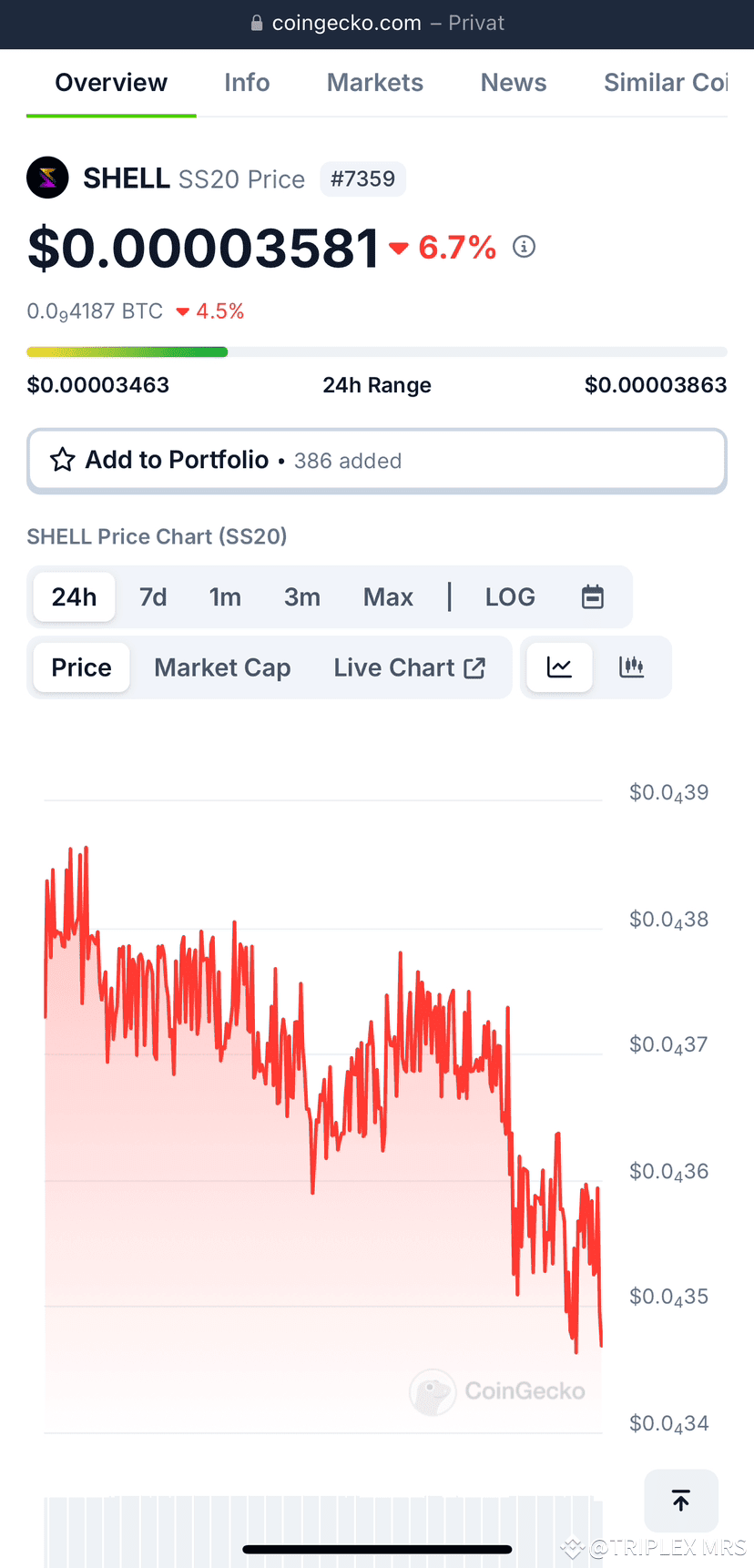Toggle LOG scale on the chart
The image size is (754, 1568).
(x=510, y=596)
